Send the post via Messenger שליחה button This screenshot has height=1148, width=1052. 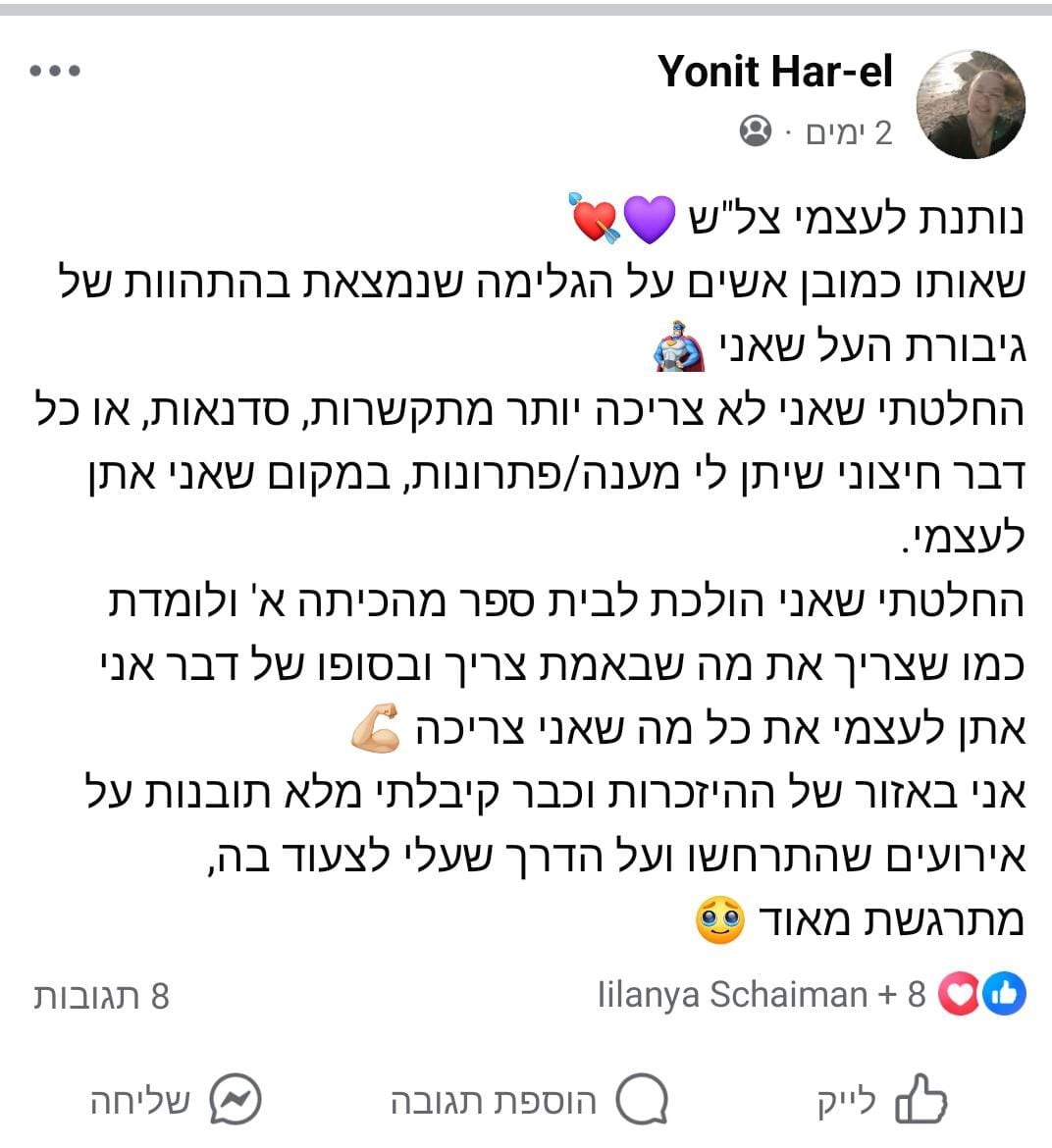click(x=177, y=1099)
